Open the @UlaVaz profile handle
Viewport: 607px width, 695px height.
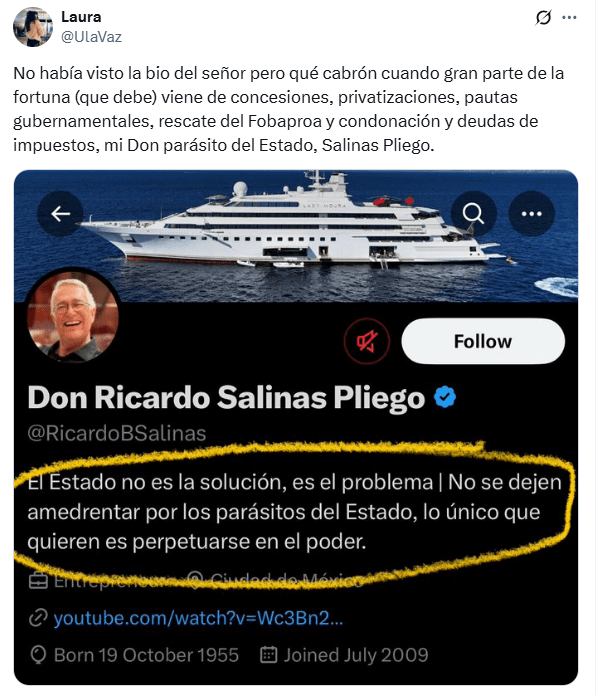tap(92, 36)
